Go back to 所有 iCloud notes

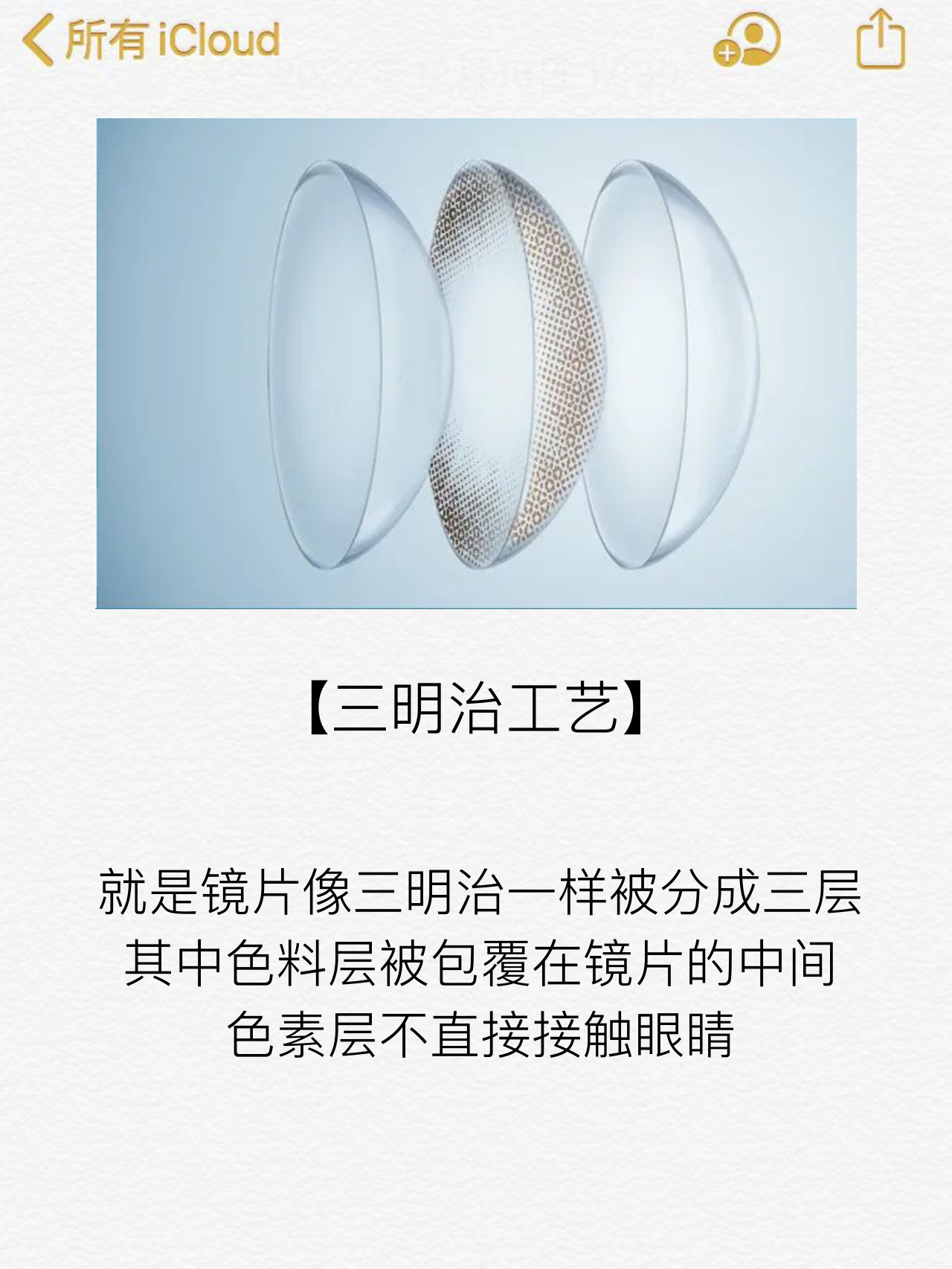coord(152,39)
